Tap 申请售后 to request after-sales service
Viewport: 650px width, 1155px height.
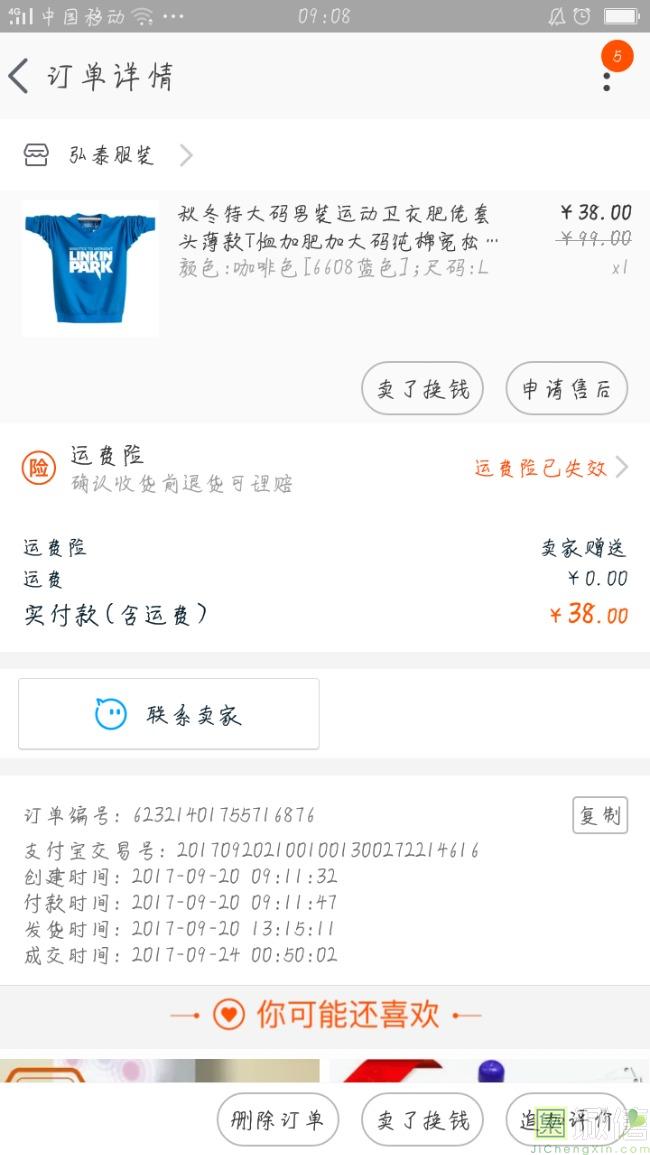566,389
